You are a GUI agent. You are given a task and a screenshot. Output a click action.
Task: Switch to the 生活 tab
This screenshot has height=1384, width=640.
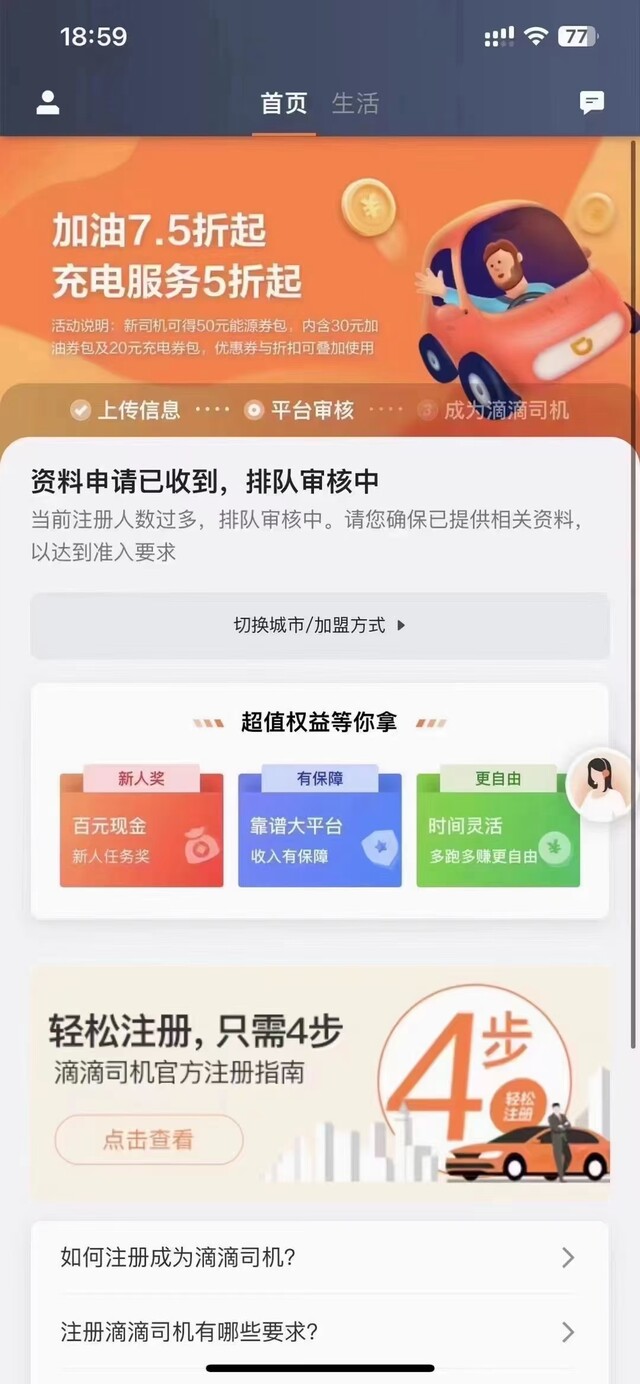pos(355,103)
